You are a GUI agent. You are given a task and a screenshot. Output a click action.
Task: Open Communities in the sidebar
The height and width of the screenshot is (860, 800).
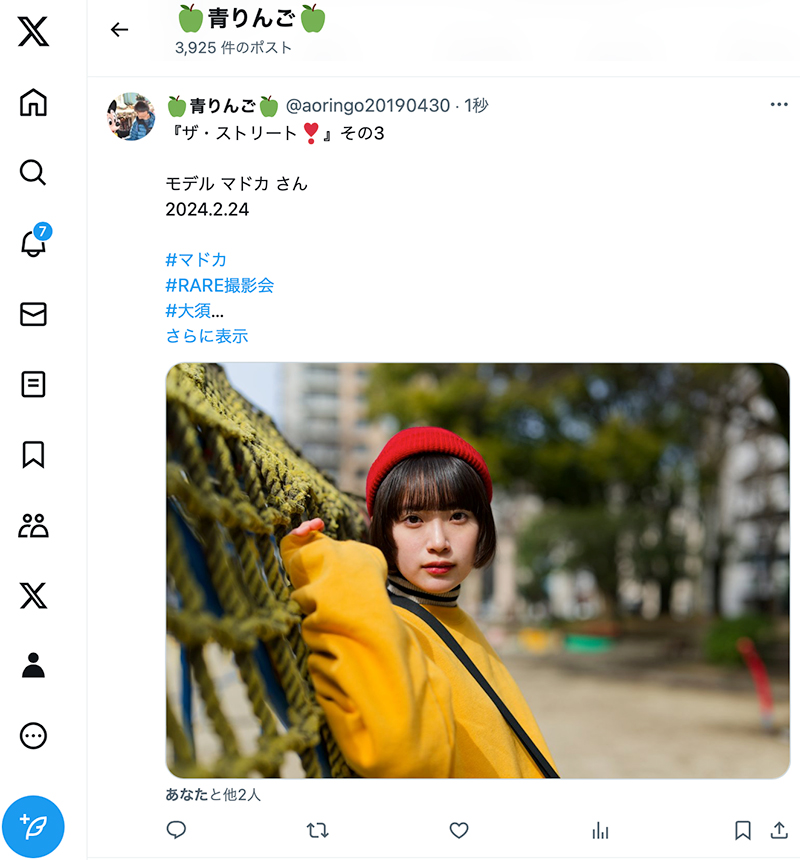coord(33,525)
